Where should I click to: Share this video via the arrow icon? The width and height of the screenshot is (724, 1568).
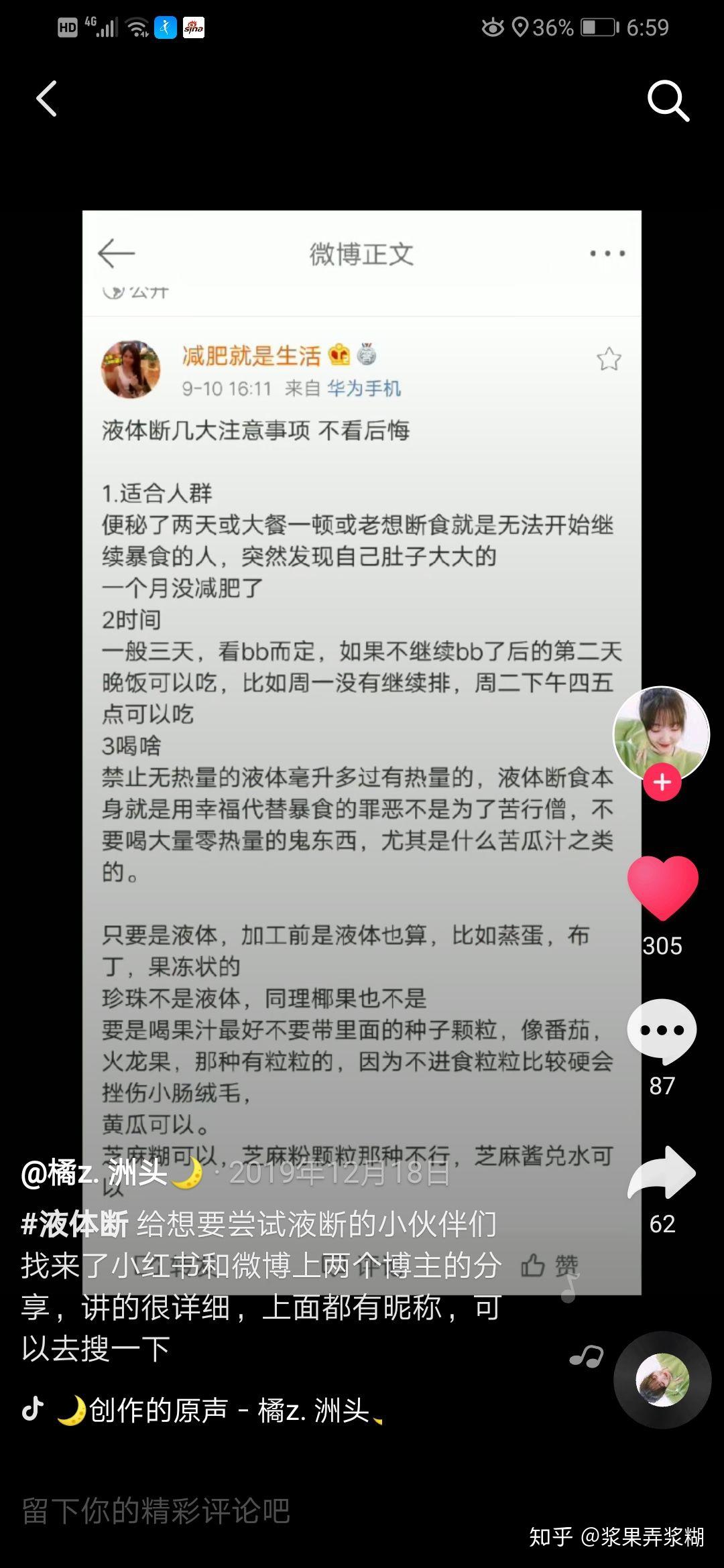point(662,1173)
